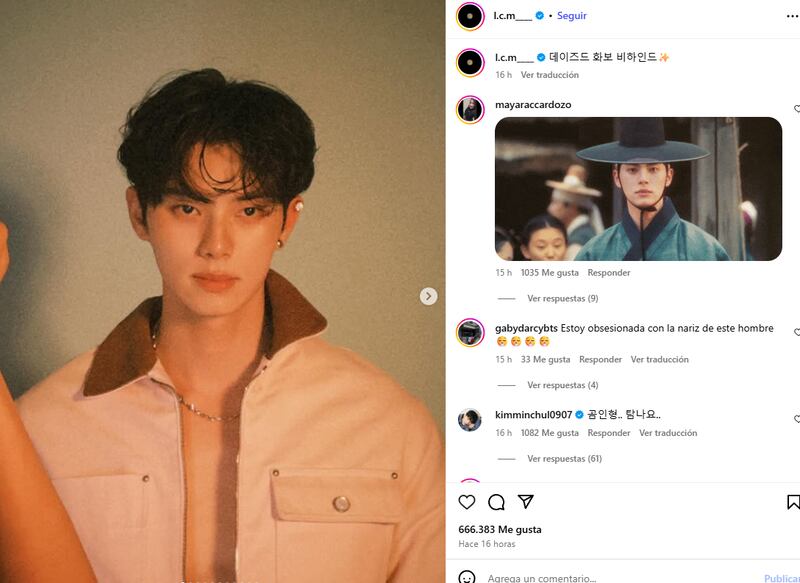Open the comment bubble icon

click(x=496, y=502)
